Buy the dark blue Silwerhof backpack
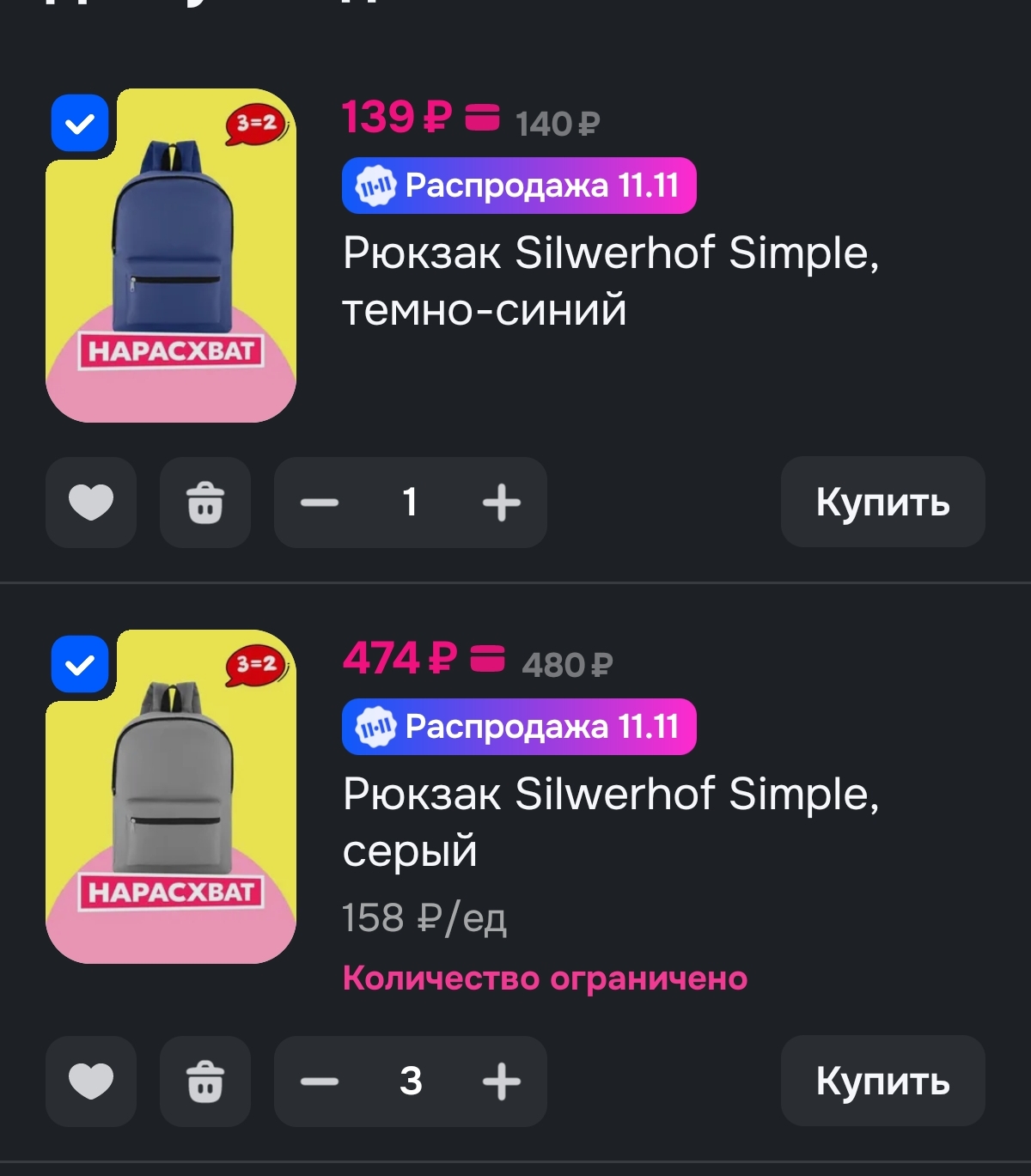 coord(882,503)
